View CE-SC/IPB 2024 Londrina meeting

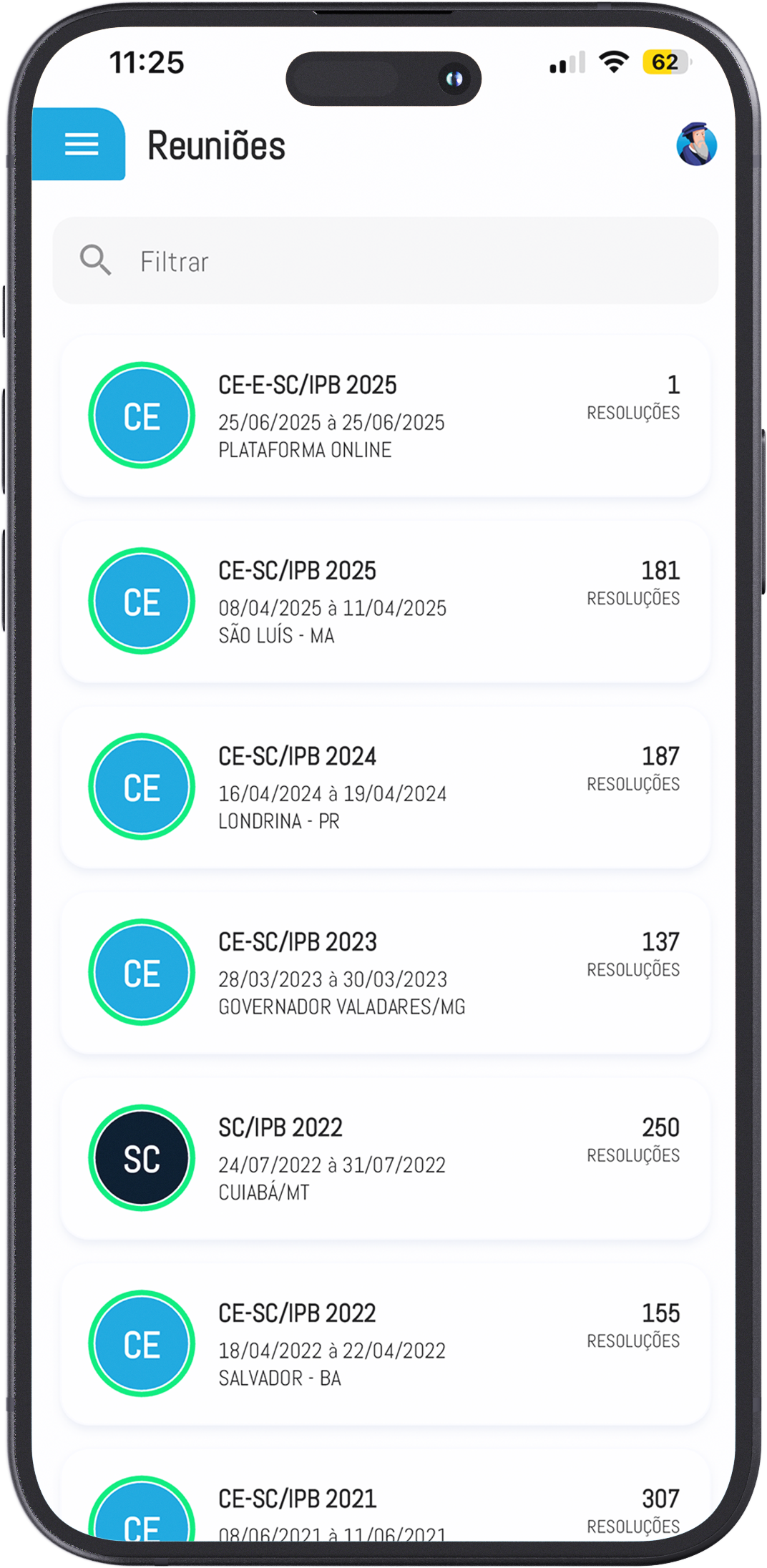click(x=385, y=788)
